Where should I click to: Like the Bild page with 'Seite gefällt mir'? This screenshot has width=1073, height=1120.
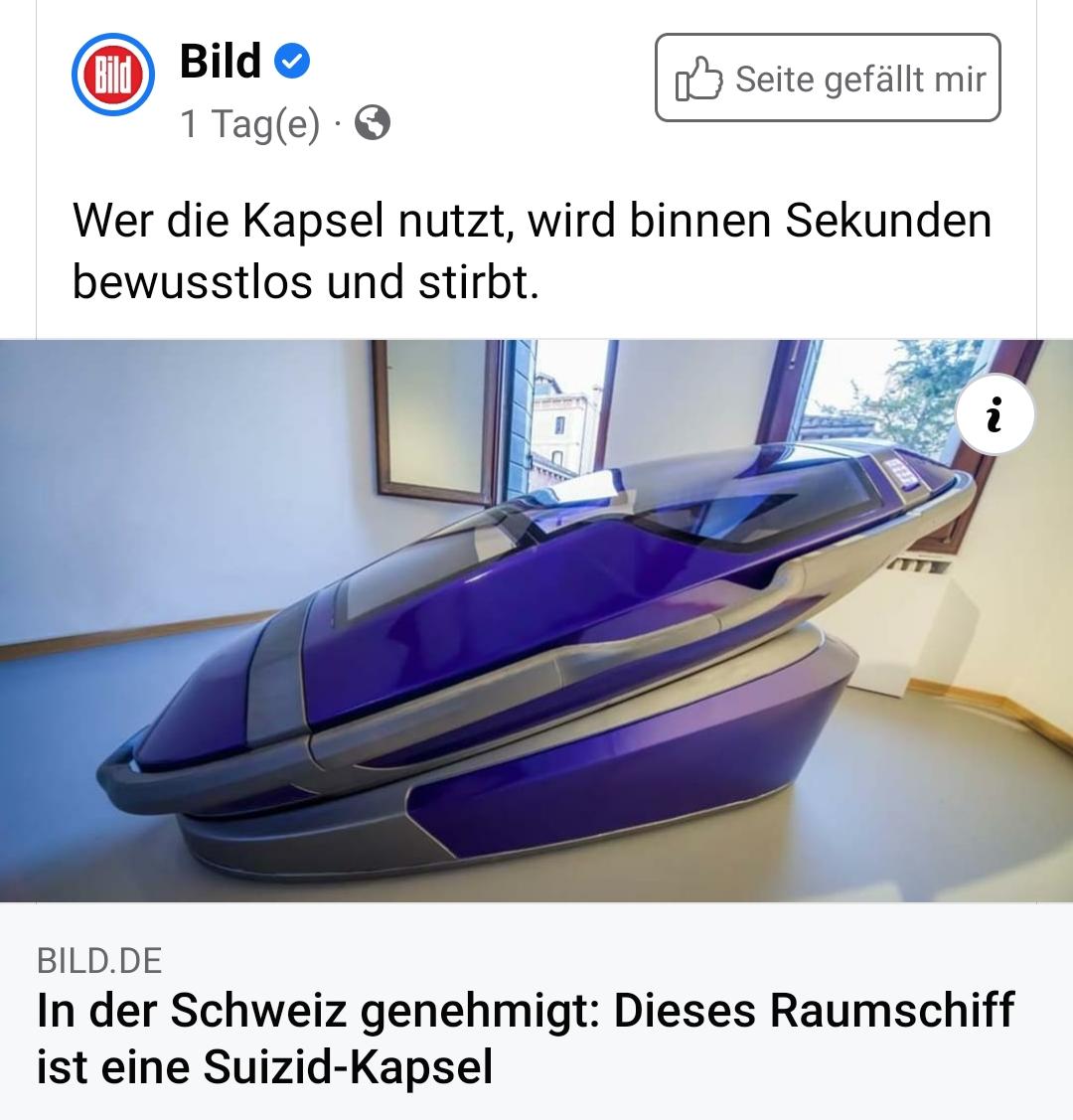pyautogui.click(x=828, y=78)
